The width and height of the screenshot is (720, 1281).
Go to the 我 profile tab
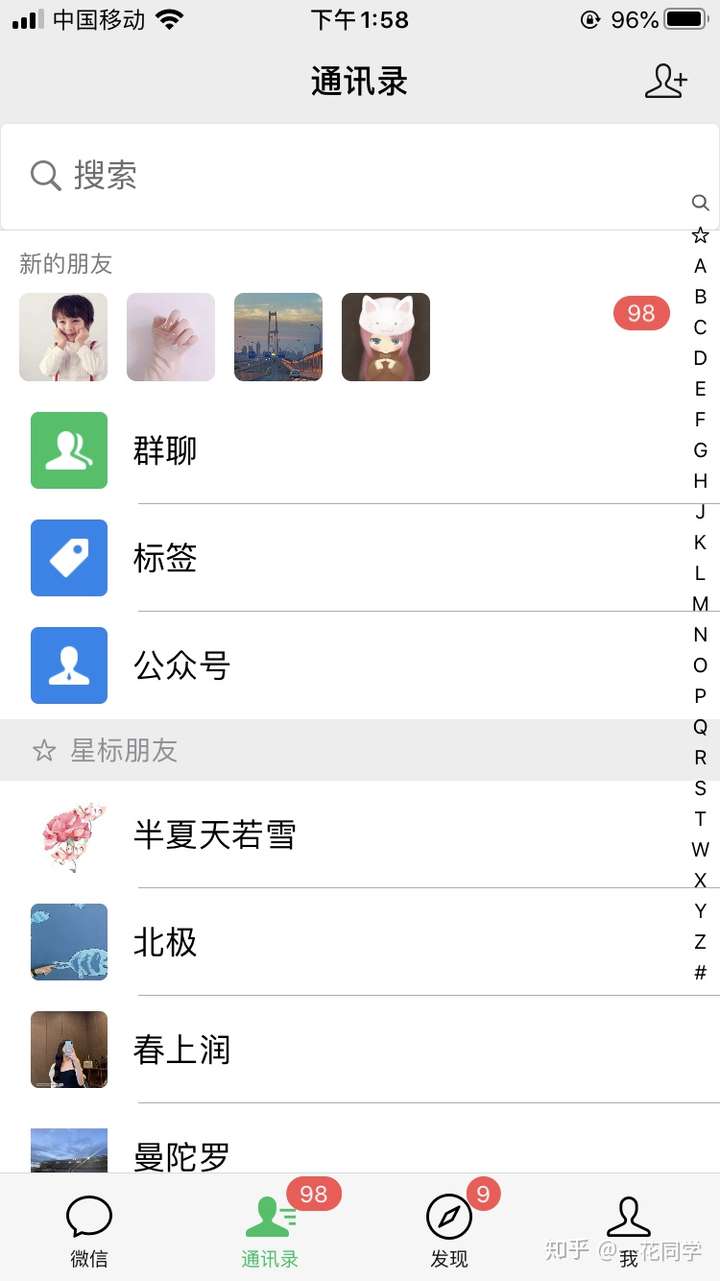point(628,1231)
